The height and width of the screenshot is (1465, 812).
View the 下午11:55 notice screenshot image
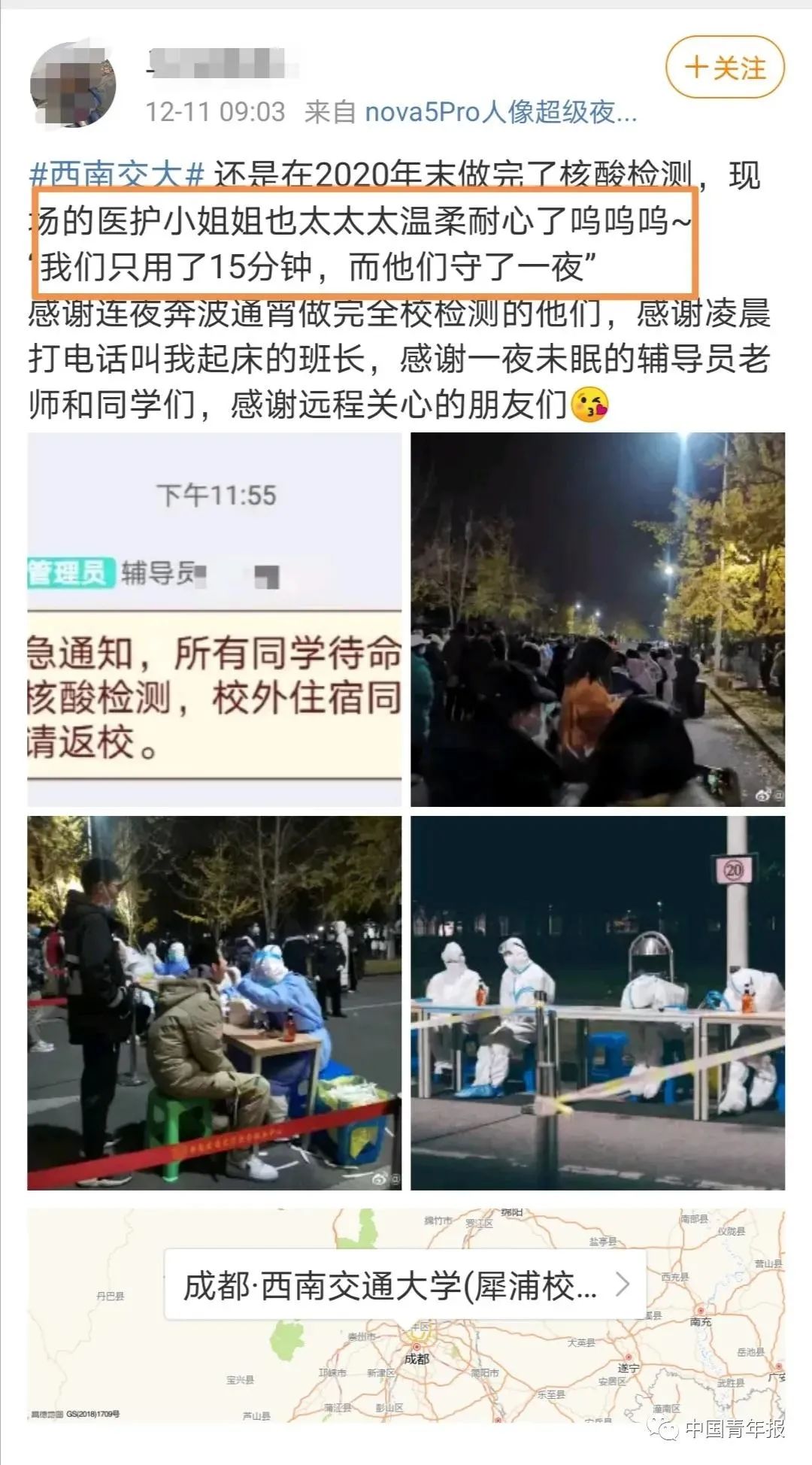215,620
